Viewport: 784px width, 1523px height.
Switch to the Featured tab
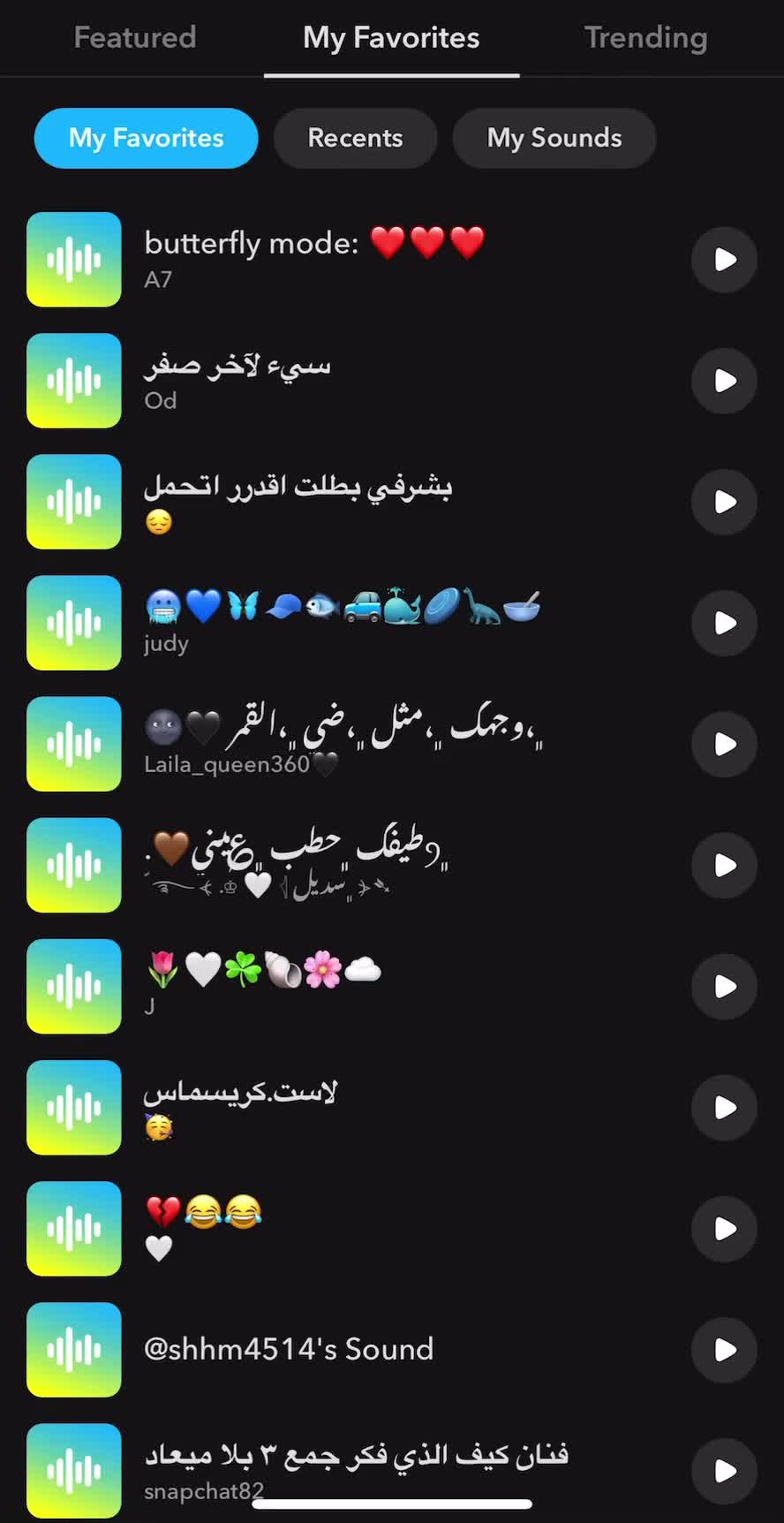pyautogui.click(x=135, y=38)
